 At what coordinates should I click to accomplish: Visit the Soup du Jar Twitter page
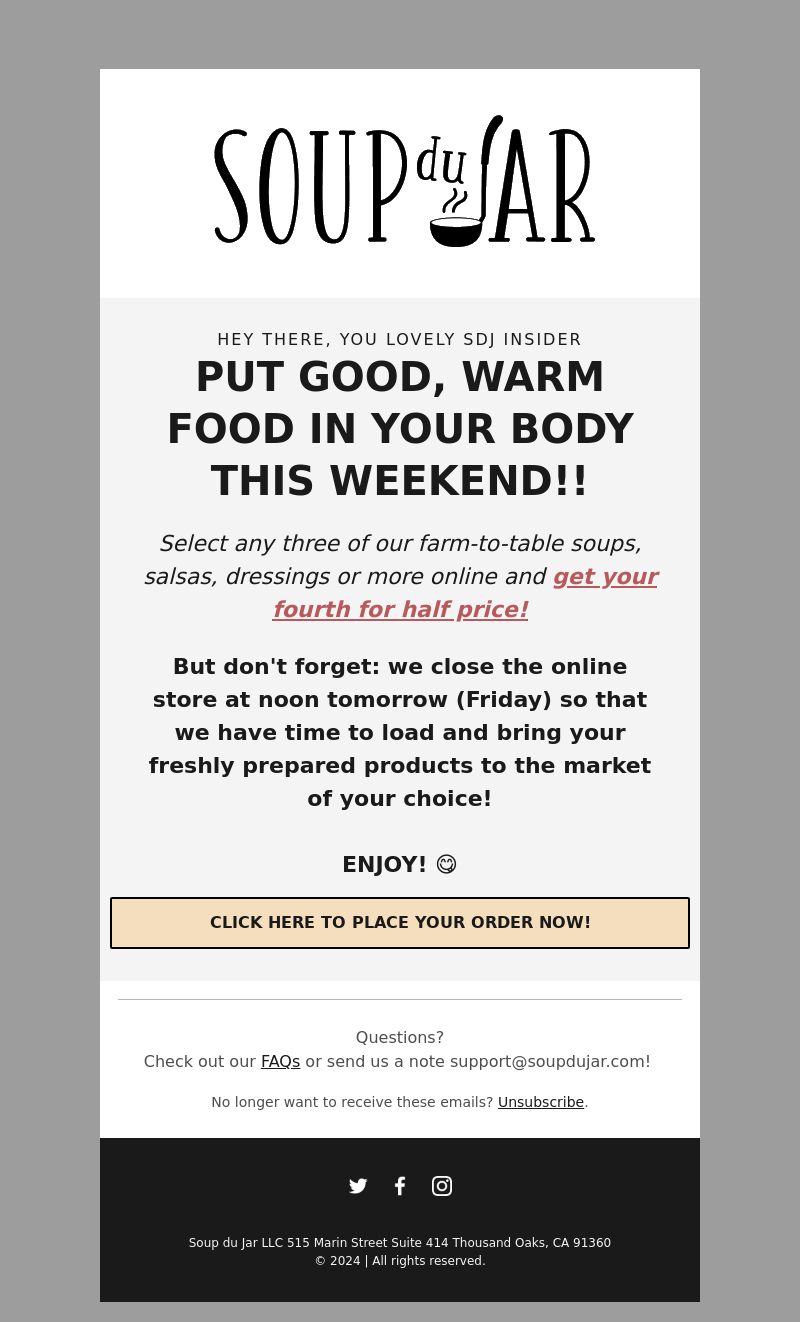358,1186
